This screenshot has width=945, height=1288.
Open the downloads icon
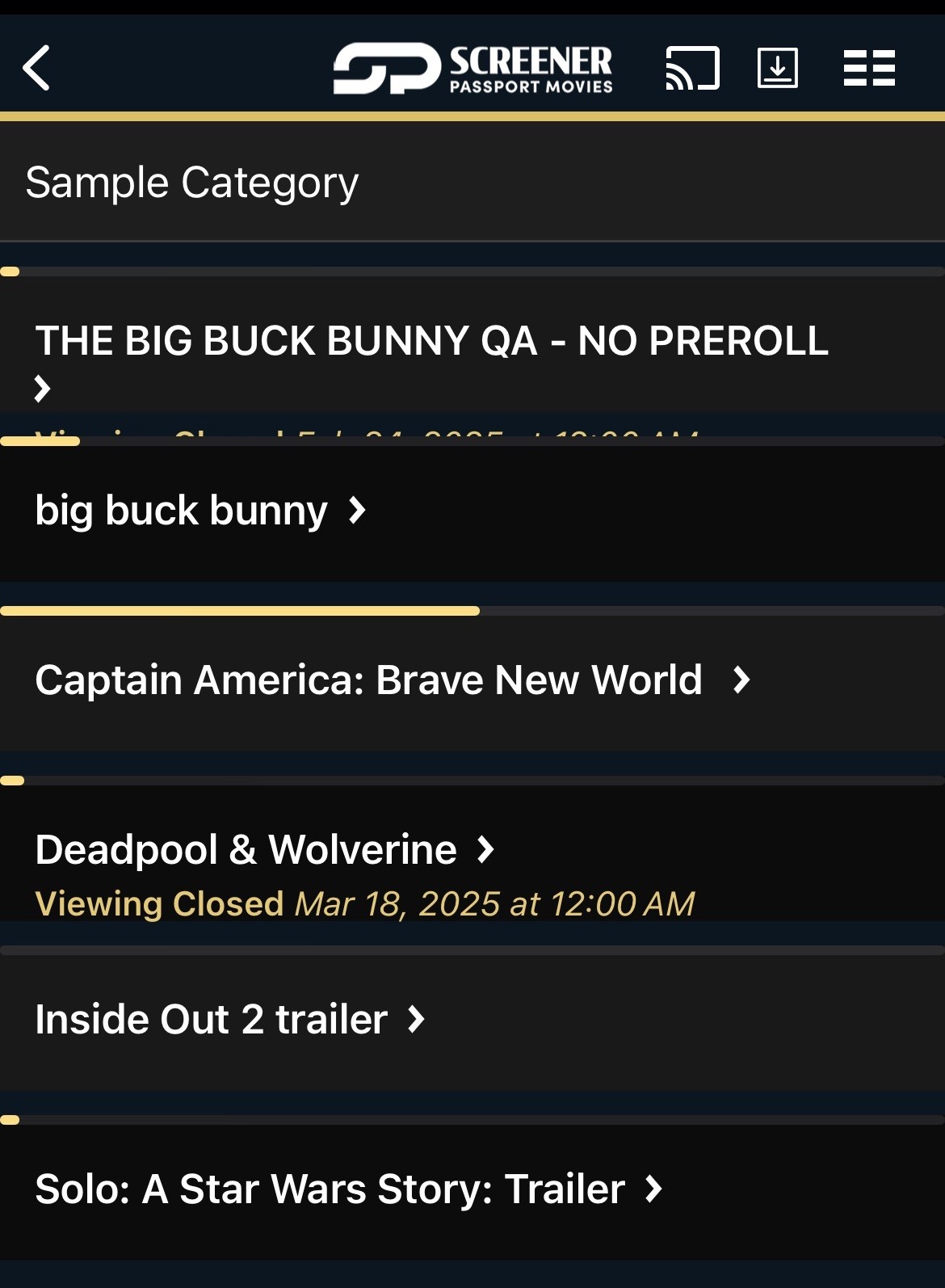point(777,68)
